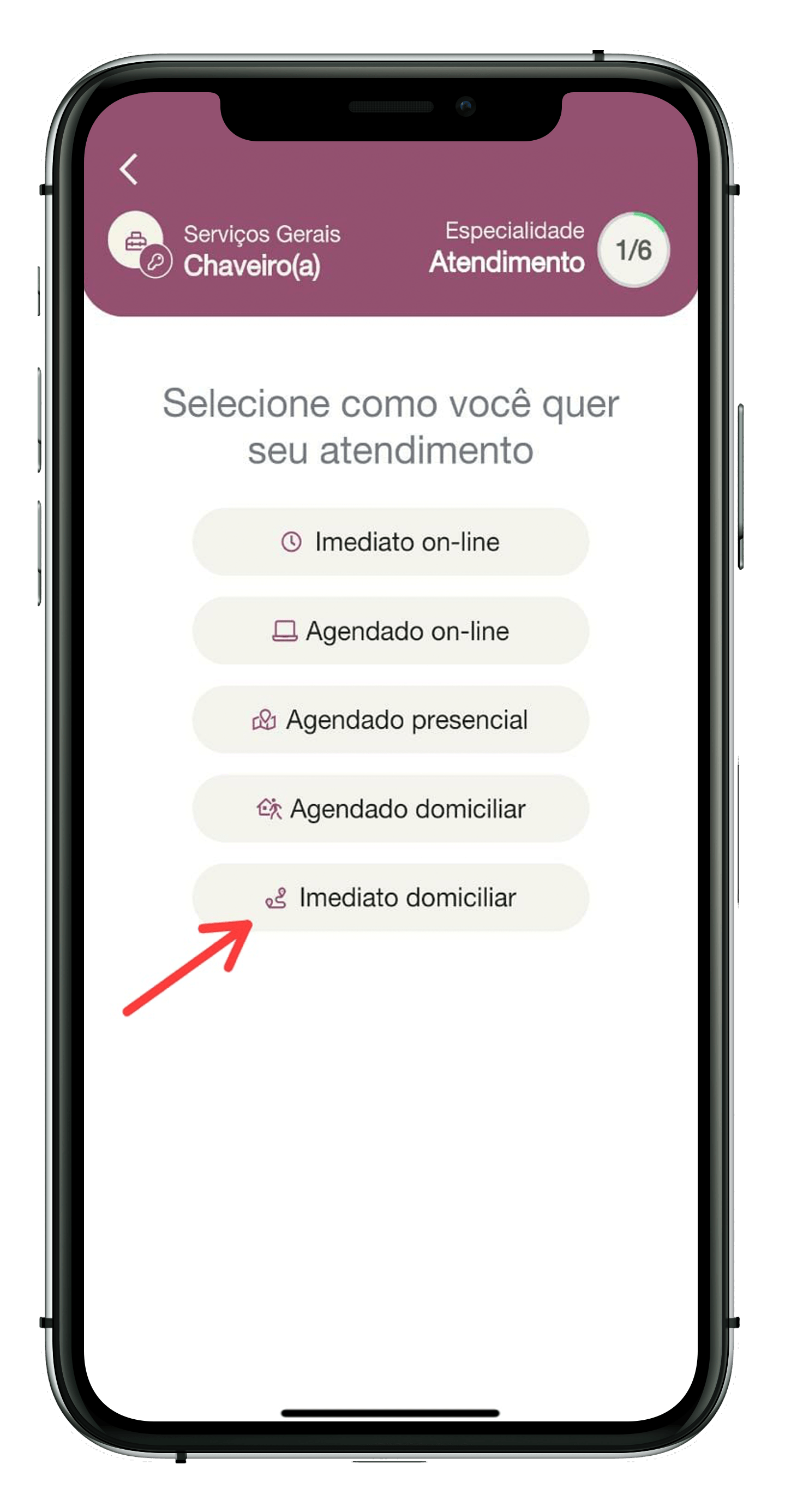Select Agendado domiciliar

390,809
